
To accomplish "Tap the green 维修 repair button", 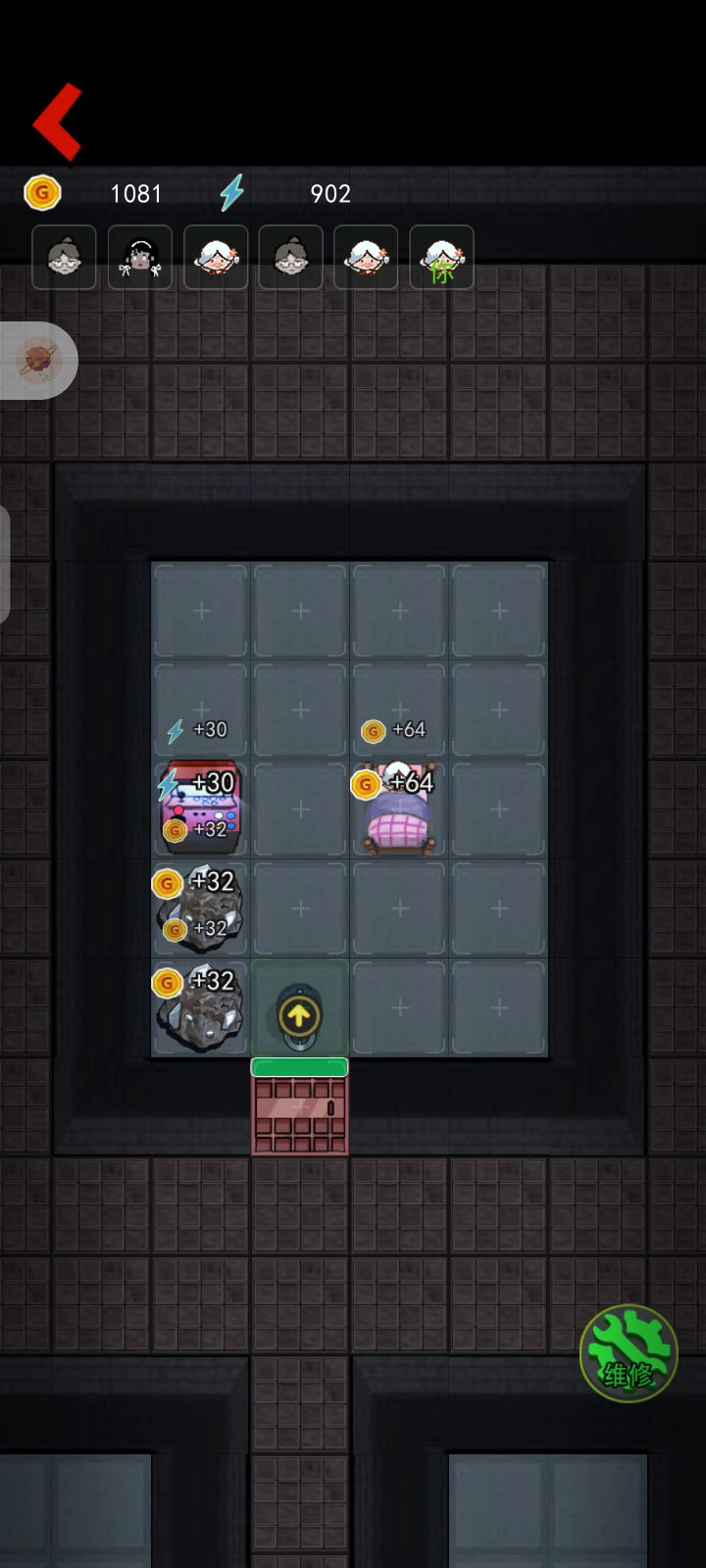I will tap(629, 1353).
